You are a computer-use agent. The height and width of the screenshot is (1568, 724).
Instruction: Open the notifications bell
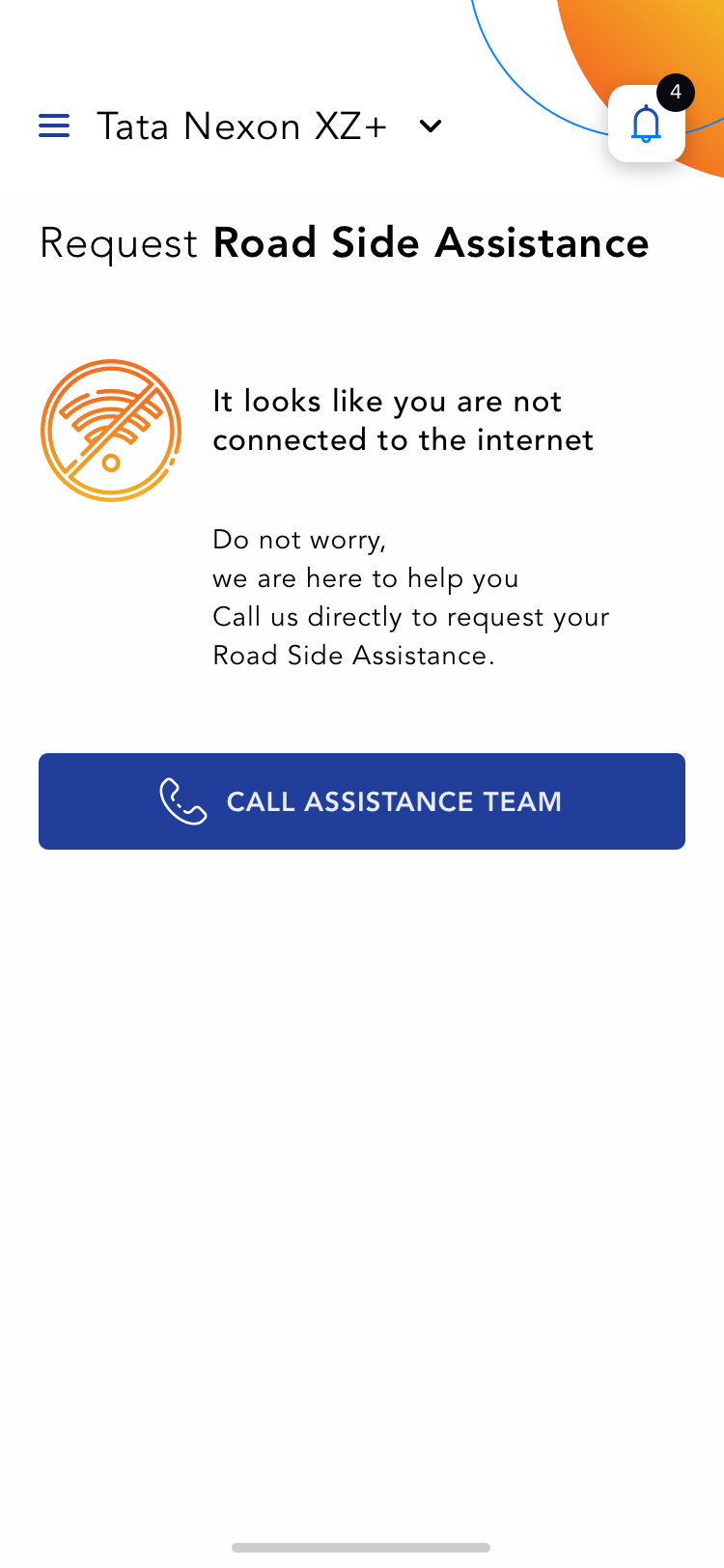[x=646, y=125]
